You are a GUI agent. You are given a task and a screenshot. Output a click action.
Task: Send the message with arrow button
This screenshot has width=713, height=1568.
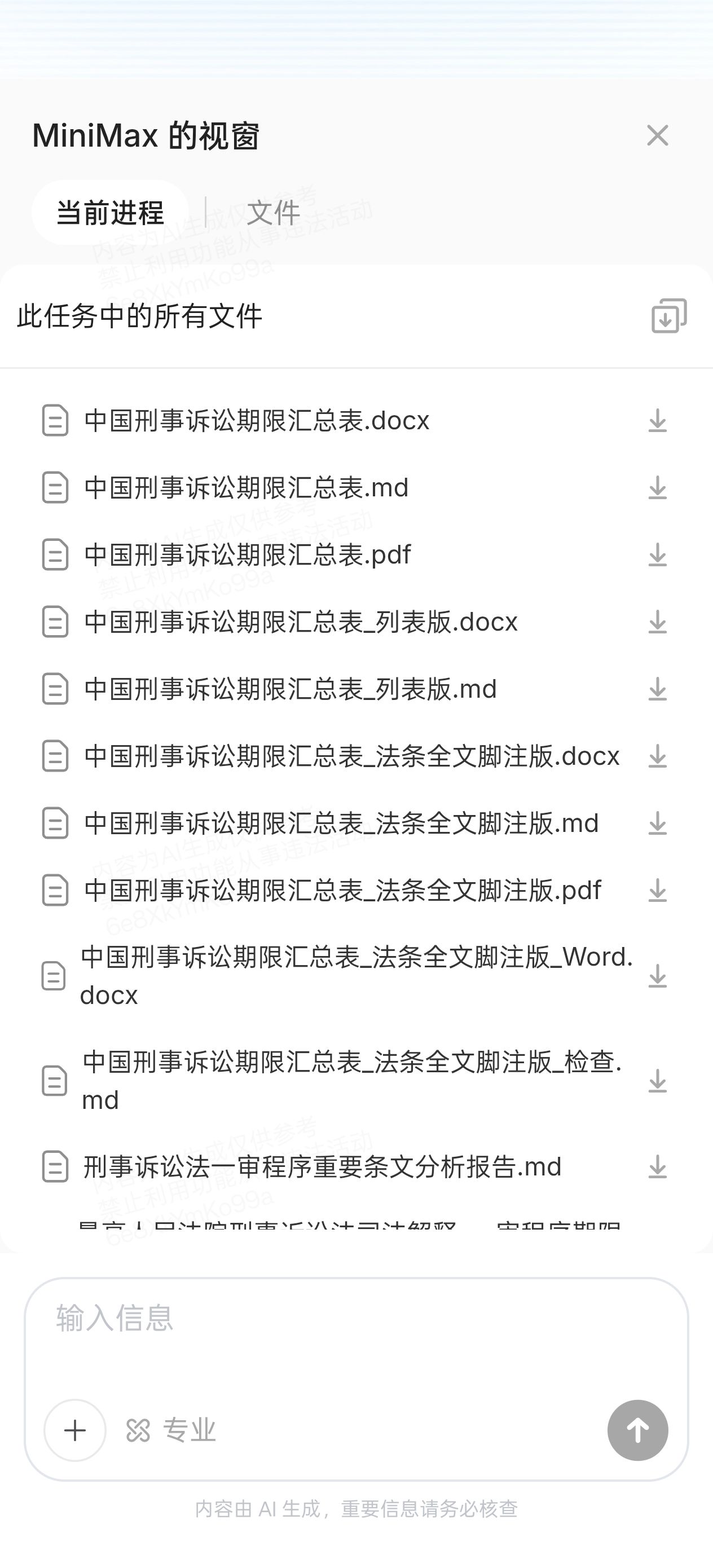637,1430
